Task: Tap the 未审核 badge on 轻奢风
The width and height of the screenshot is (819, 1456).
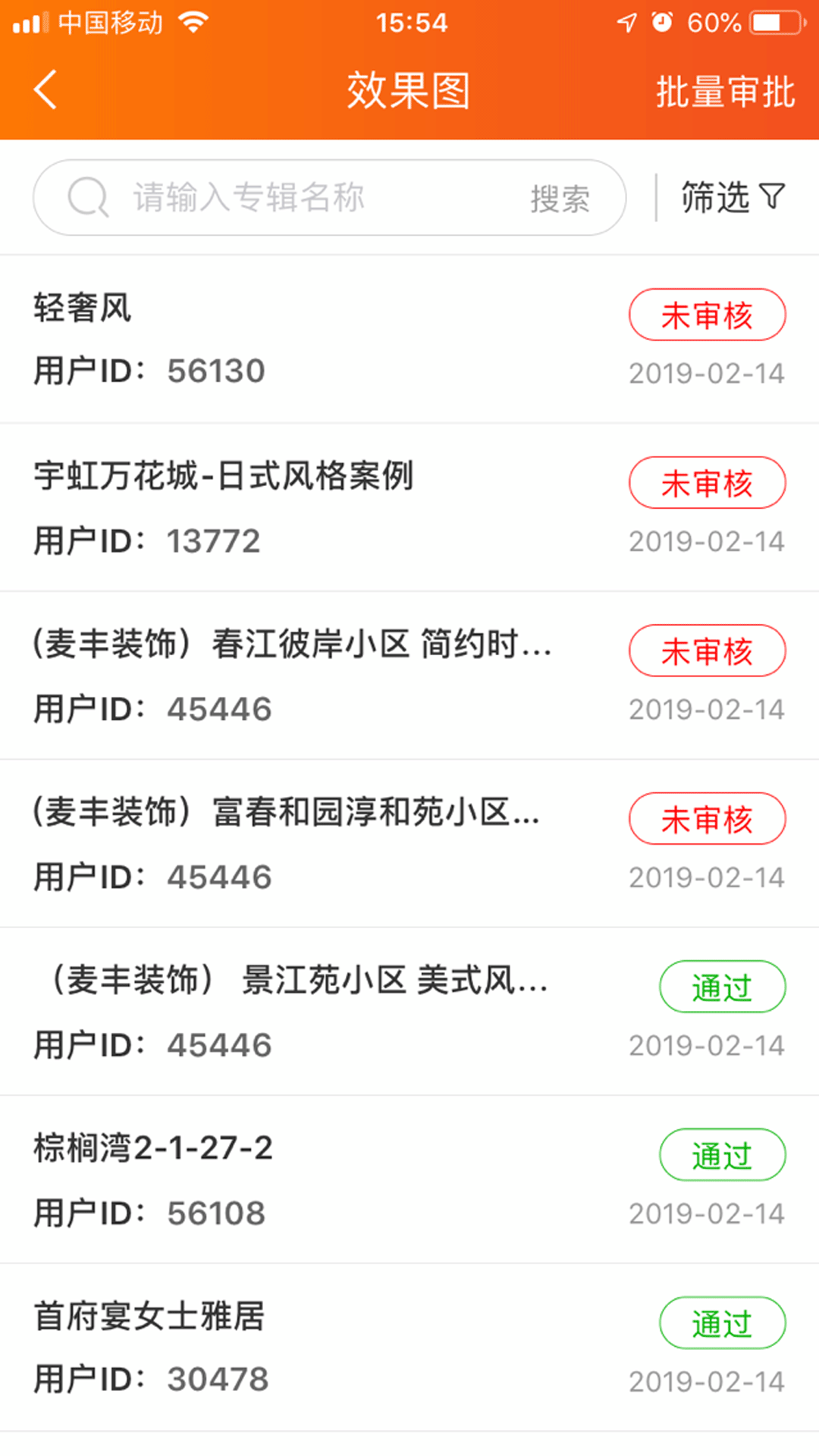Action: click(x=707, y=315)
